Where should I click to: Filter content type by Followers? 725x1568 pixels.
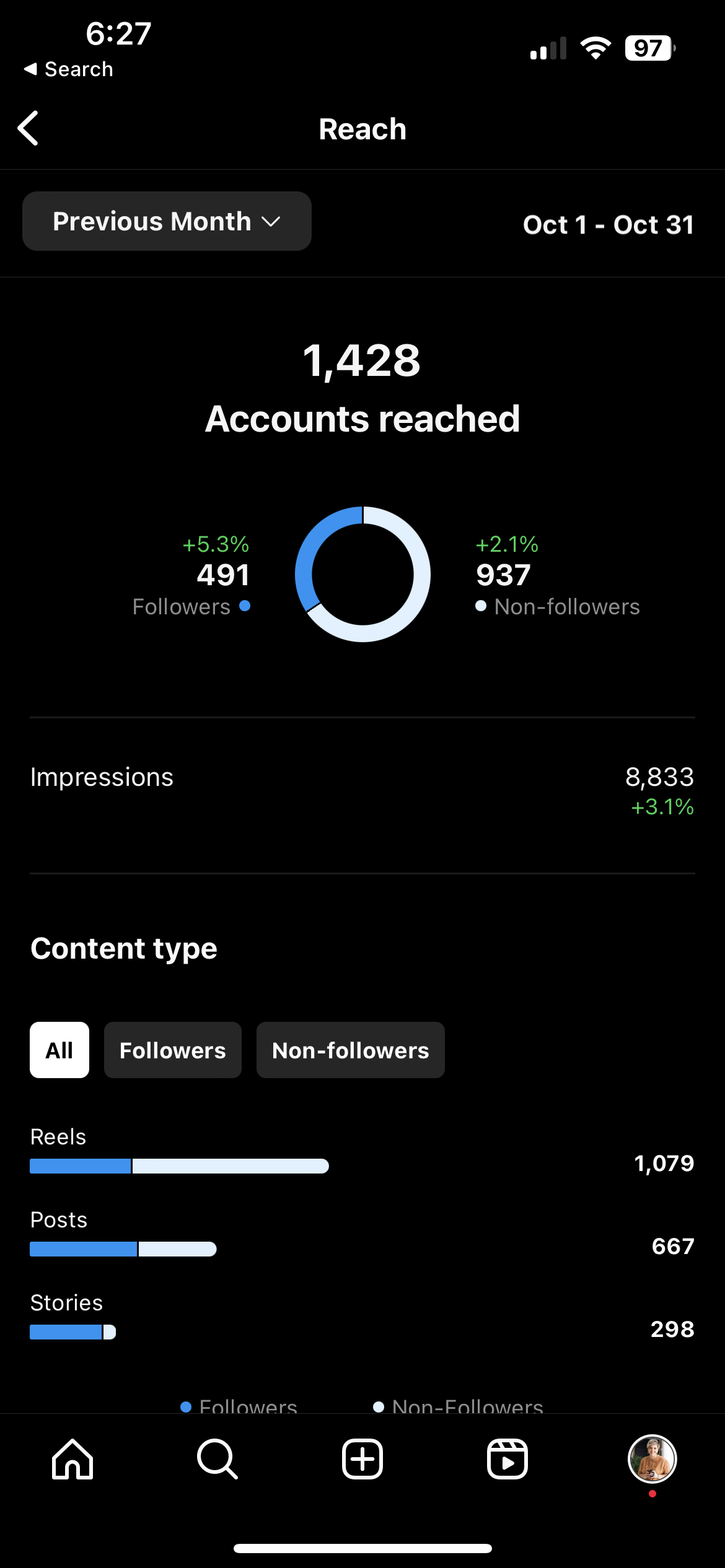click(x=173, y=1050)
